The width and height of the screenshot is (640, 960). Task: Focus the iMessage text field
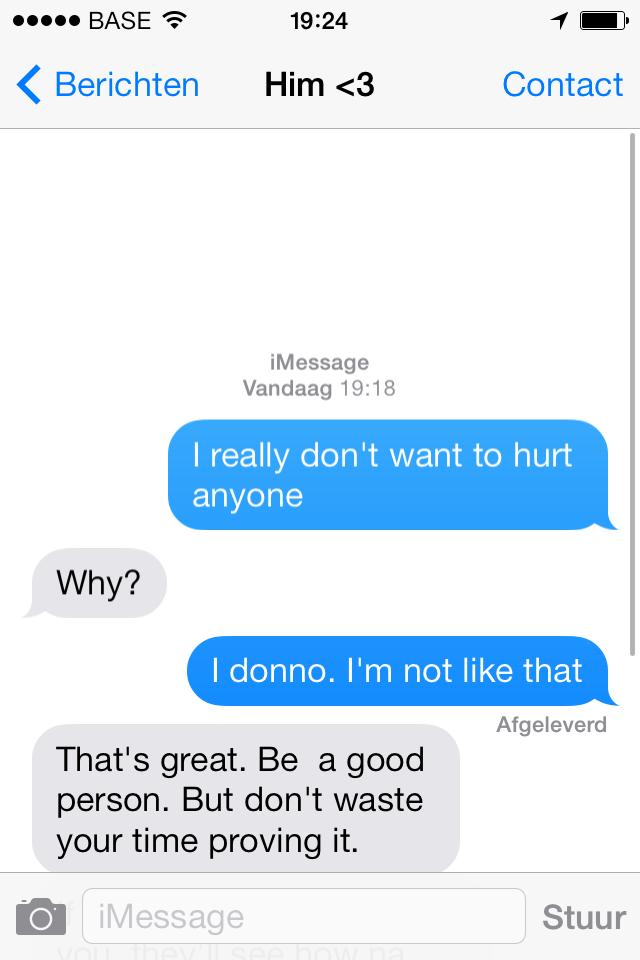(x=303, y=916)
